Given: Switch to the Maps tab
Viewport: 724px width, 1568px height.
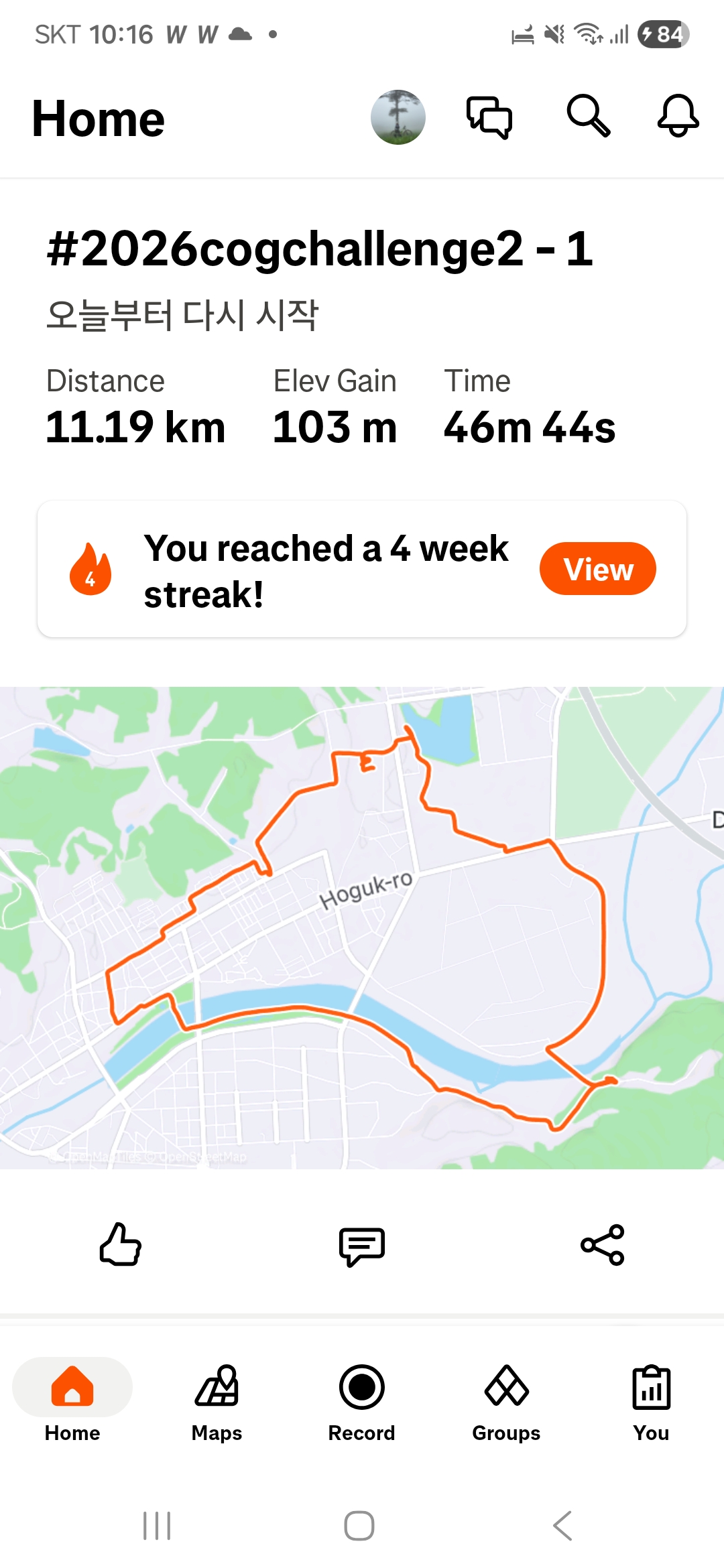Looking at the screenshot, I should 217,1402.
